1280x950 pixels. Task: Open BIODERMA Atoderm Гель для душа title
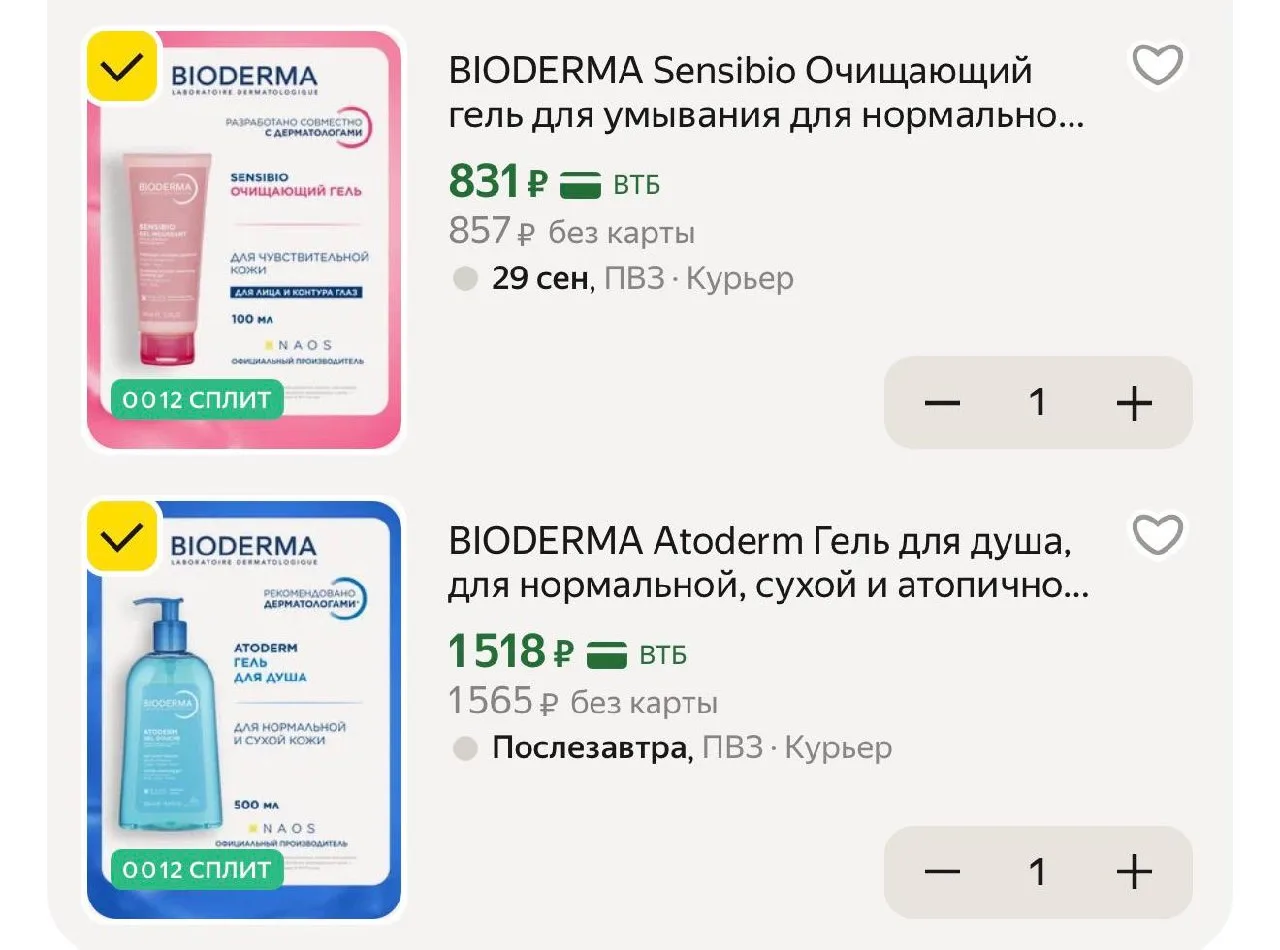[768, 564]
